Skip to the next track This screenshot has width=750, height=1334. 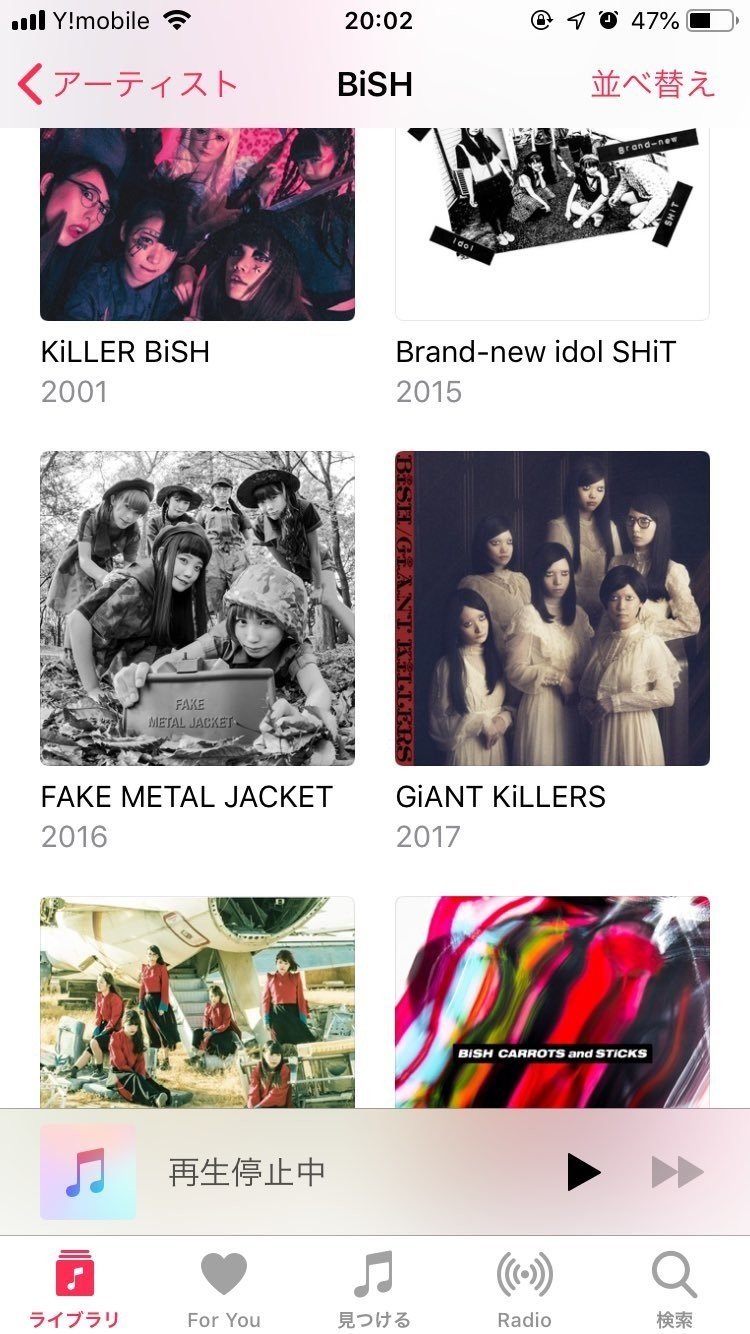[678, 1172]
